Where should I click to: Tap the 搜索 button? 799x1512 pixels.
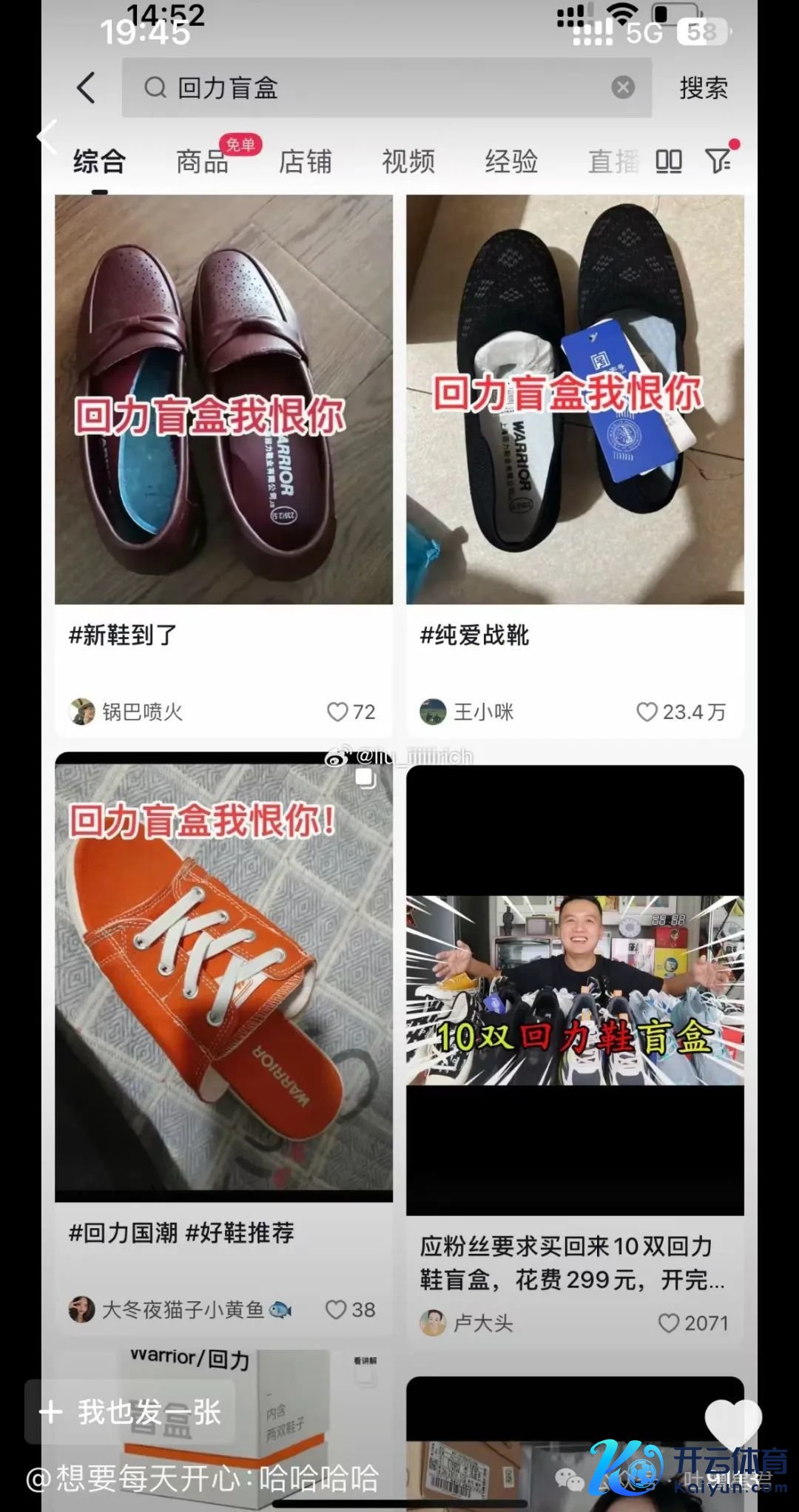point(704,88)
